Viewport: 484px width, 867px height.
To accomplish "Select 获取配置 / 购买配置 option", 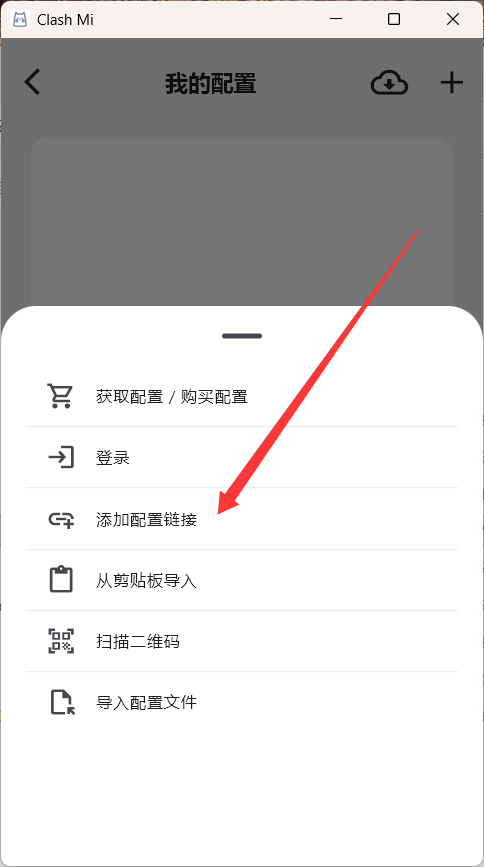I will click(242, 396).
